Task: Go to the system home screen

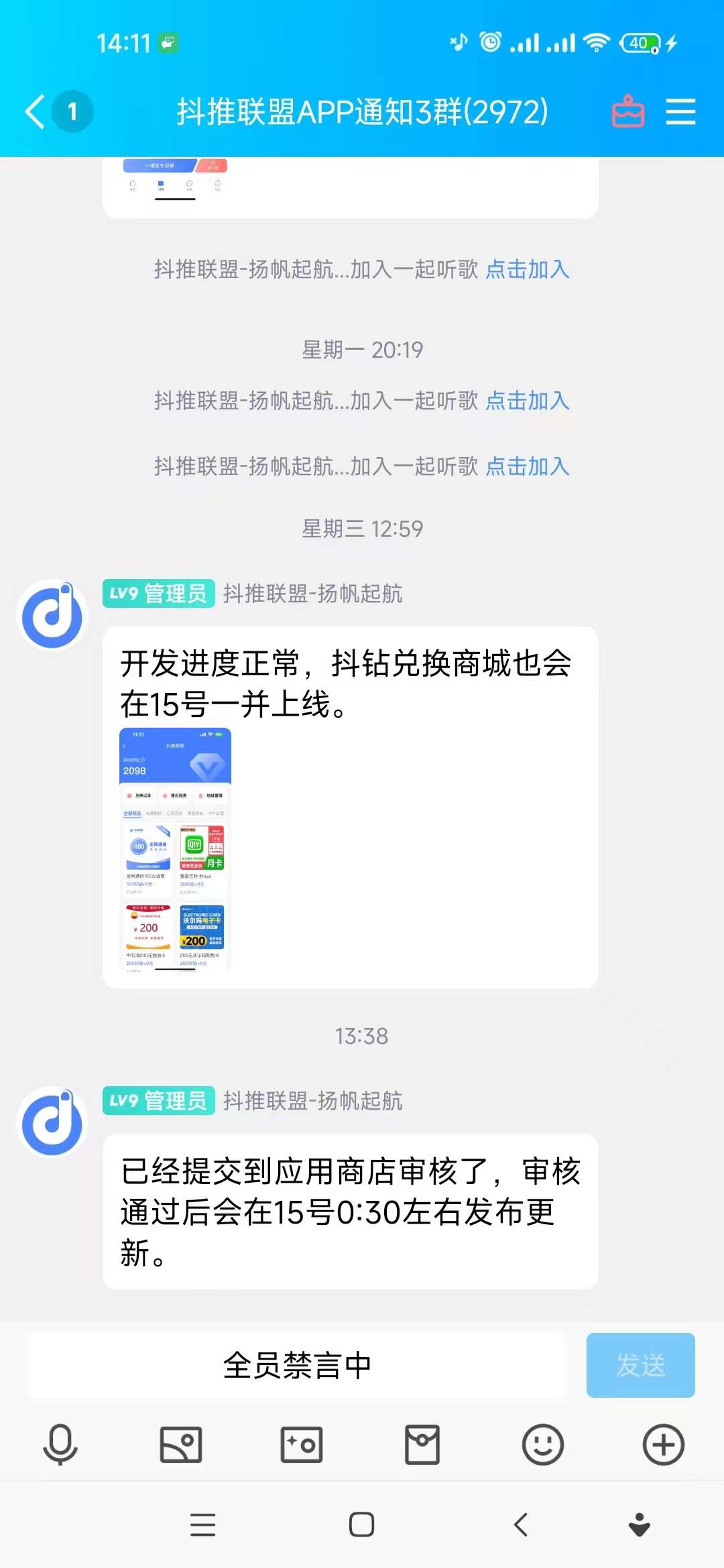Action: tap(362, 1524)
